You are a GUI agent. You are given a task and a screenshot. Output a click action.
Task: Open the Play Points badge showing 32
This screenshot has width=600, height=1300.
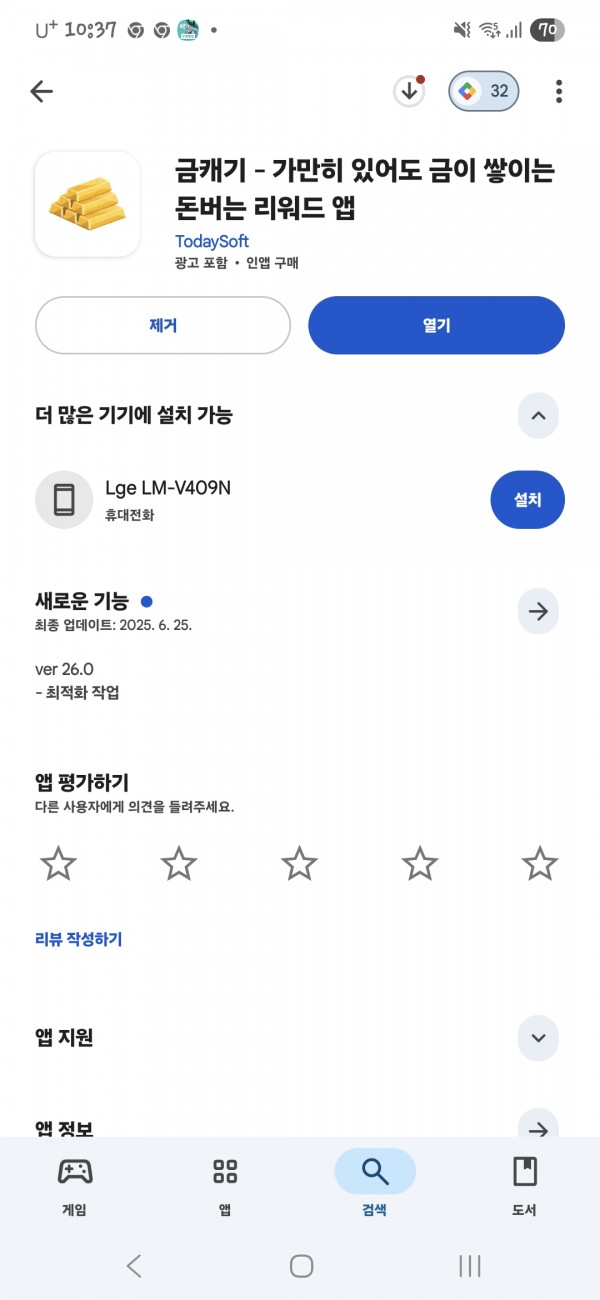tap(483, 91)
